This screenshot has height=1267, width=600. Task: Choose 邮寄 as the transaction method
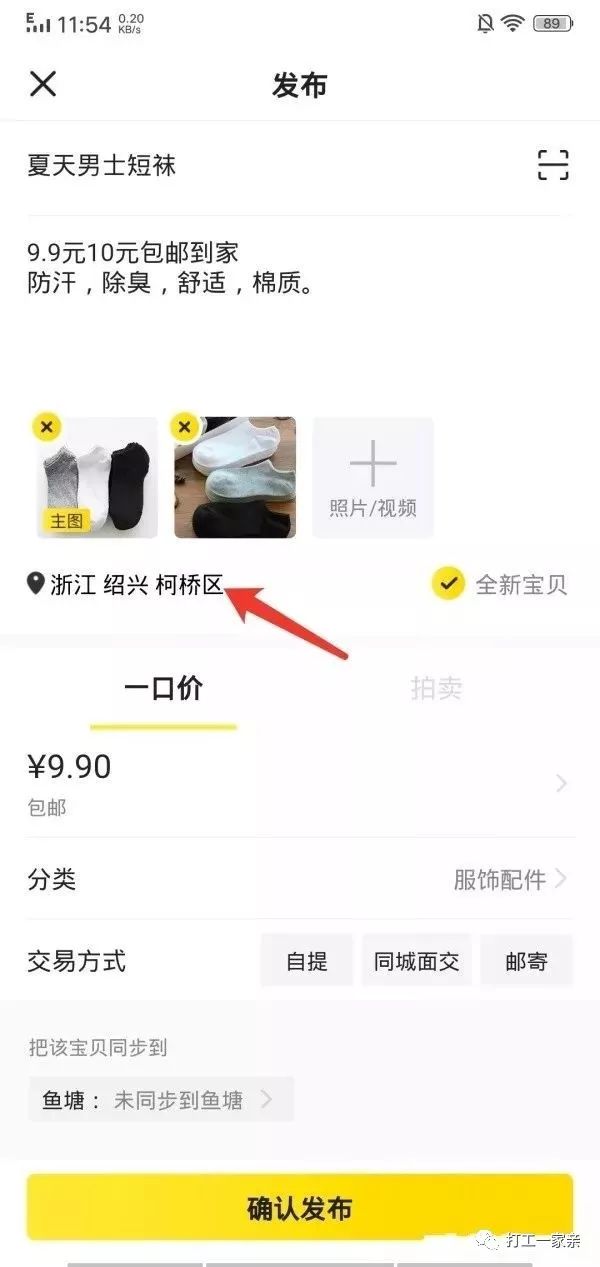[x=527, y=961]
